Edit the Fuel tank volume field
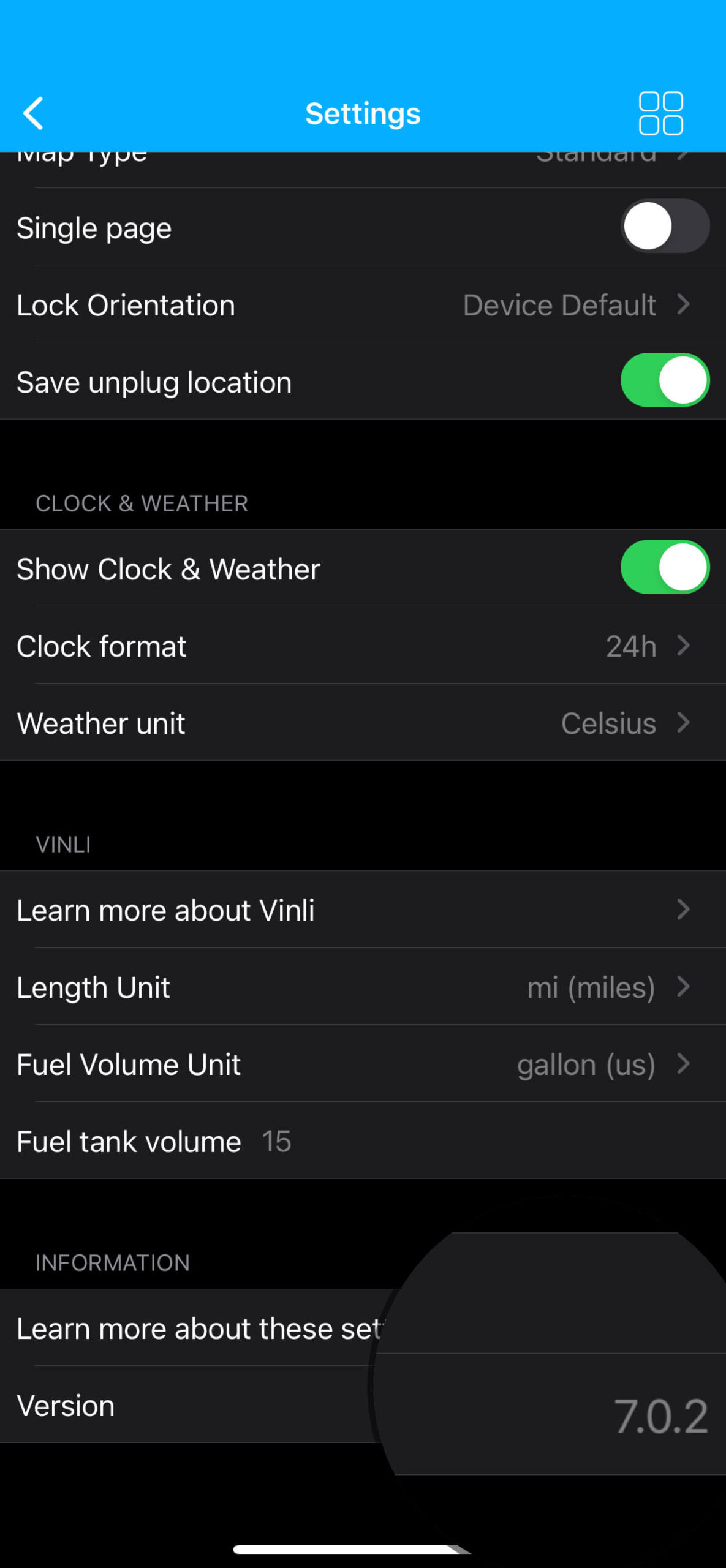Screen dimensions: 726x1568 363,1141
